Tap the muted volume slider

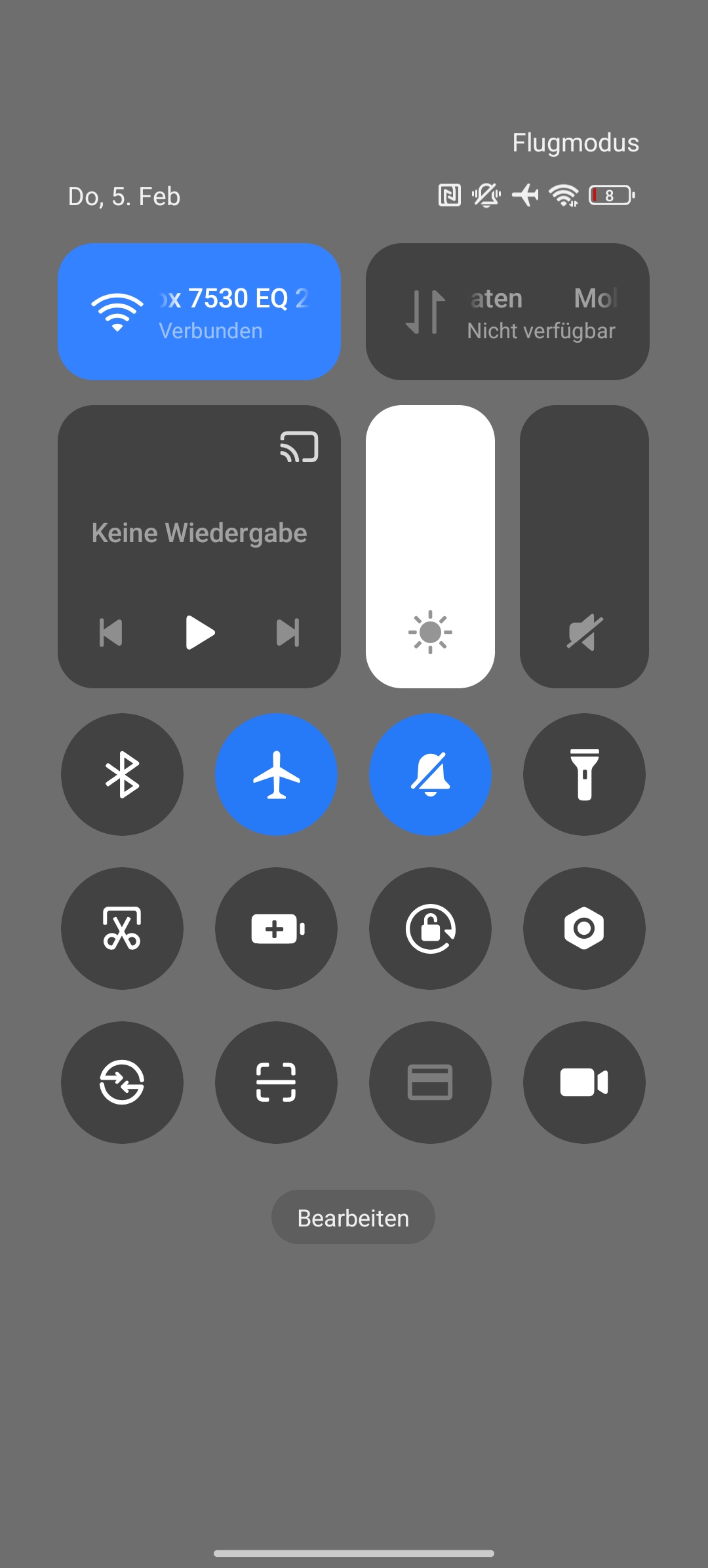click(x=583, y=545)
